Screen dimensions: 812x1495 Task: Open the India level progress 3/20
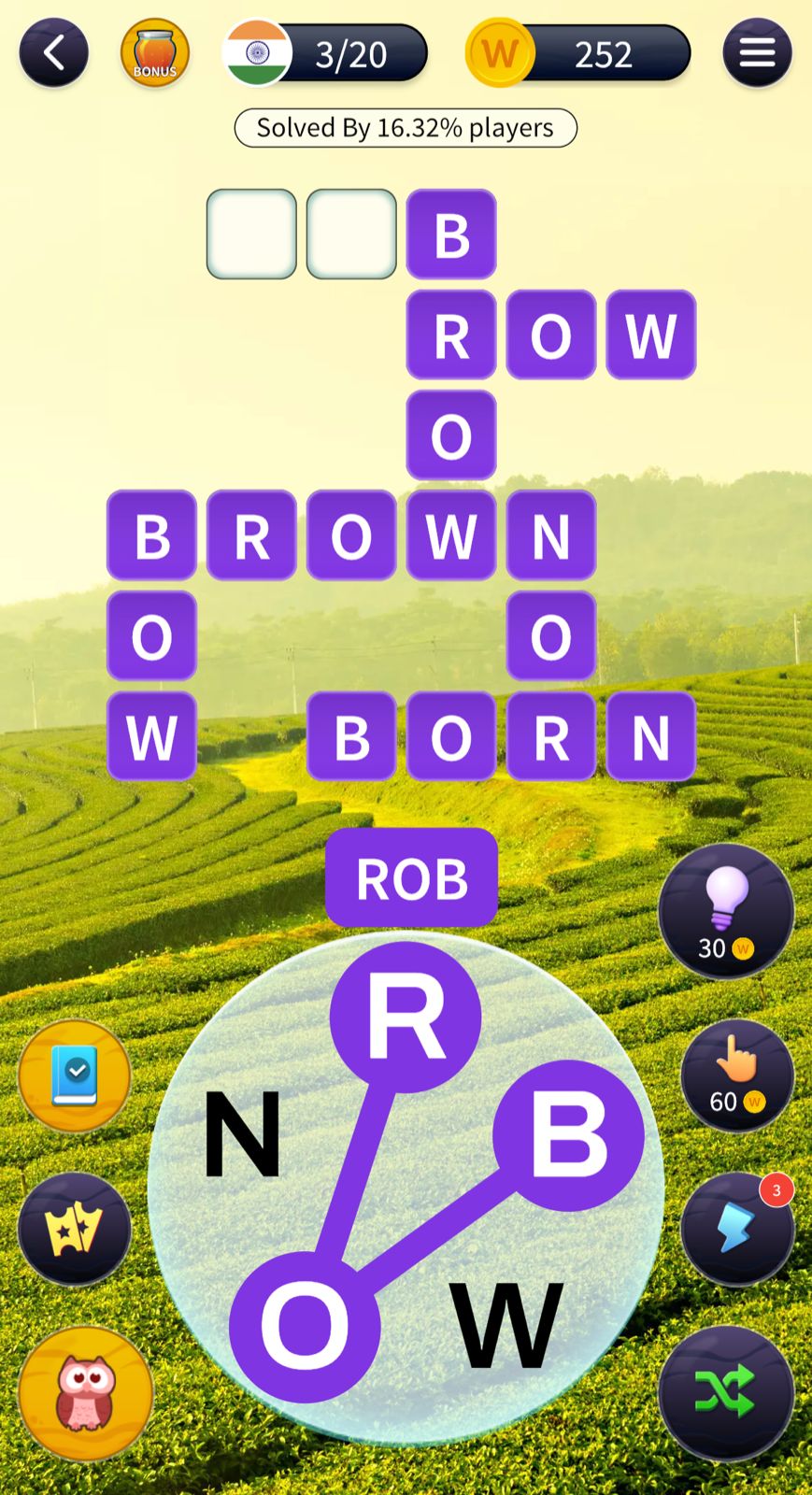pyautogui.click(x=327, y=53)
